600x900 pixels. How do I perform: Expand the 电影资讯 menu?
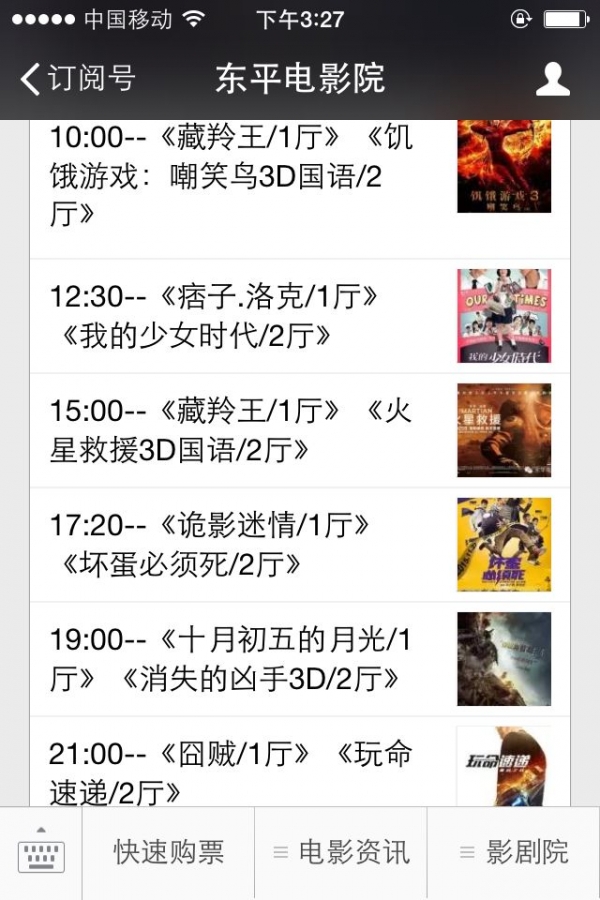[x=341, y=853]
